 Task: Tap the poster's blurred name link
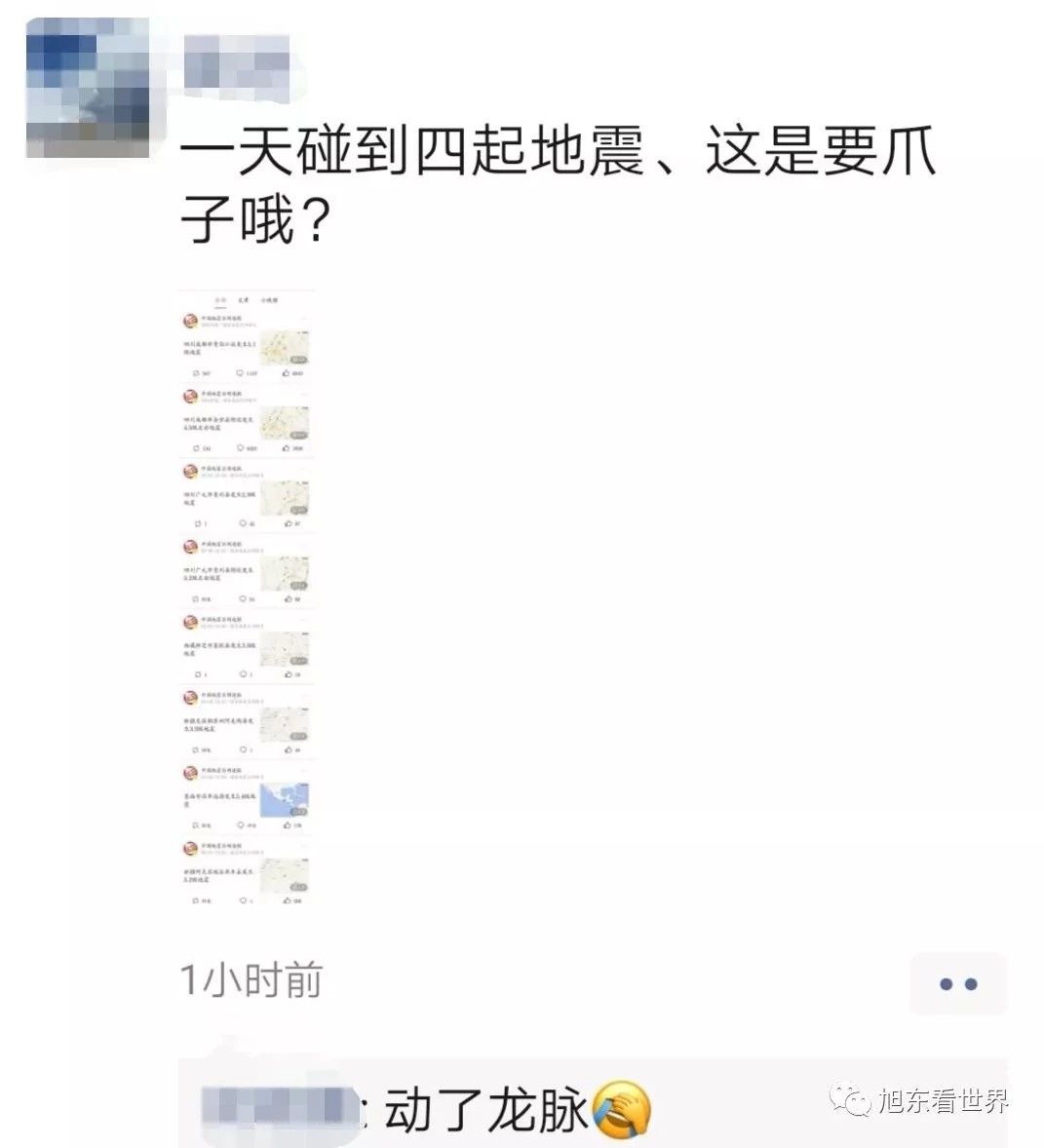pyautogui.click(x=237, y=58)
